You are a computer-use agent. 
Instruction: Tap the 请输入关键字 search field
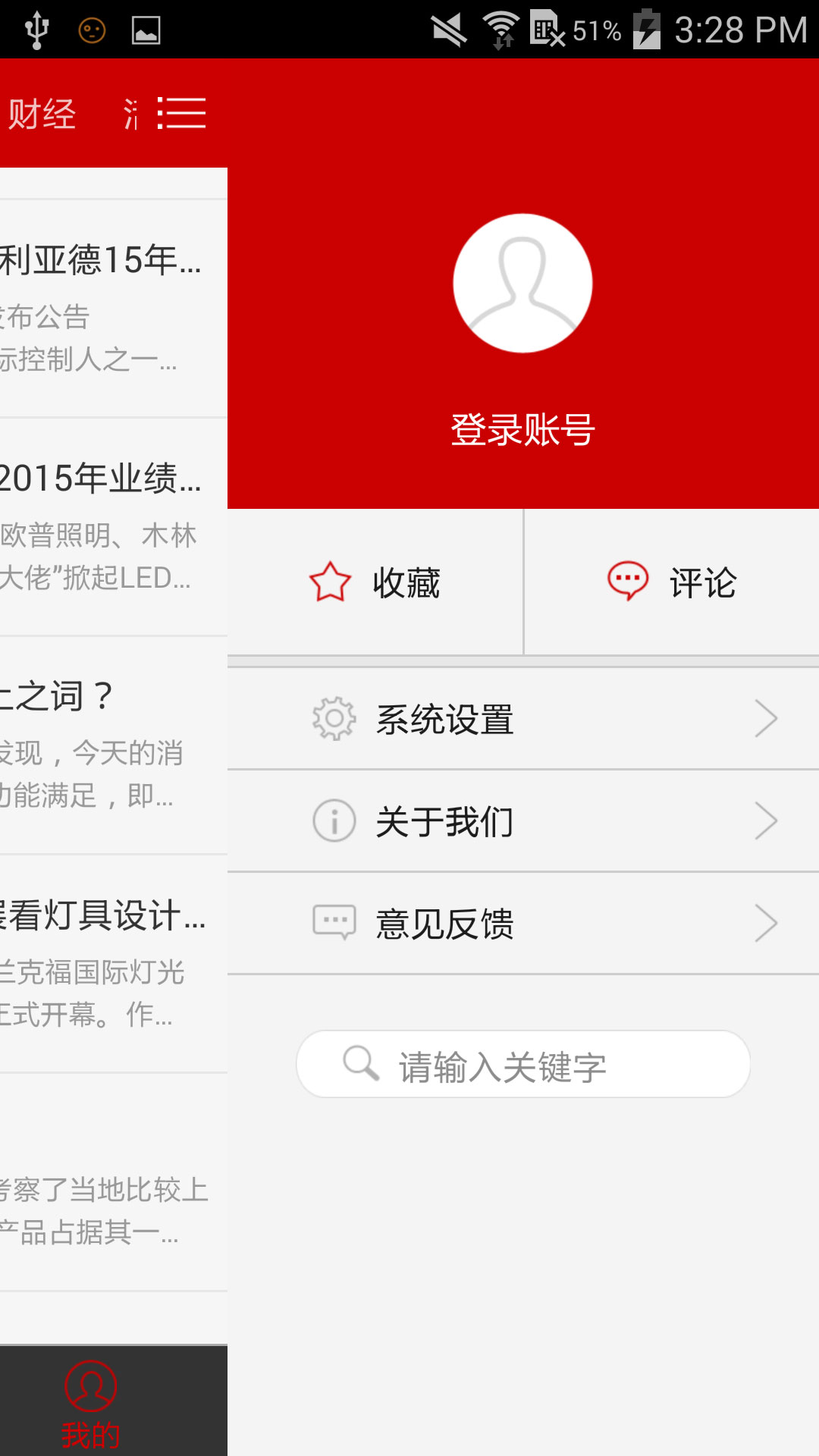click(523, 1065)
